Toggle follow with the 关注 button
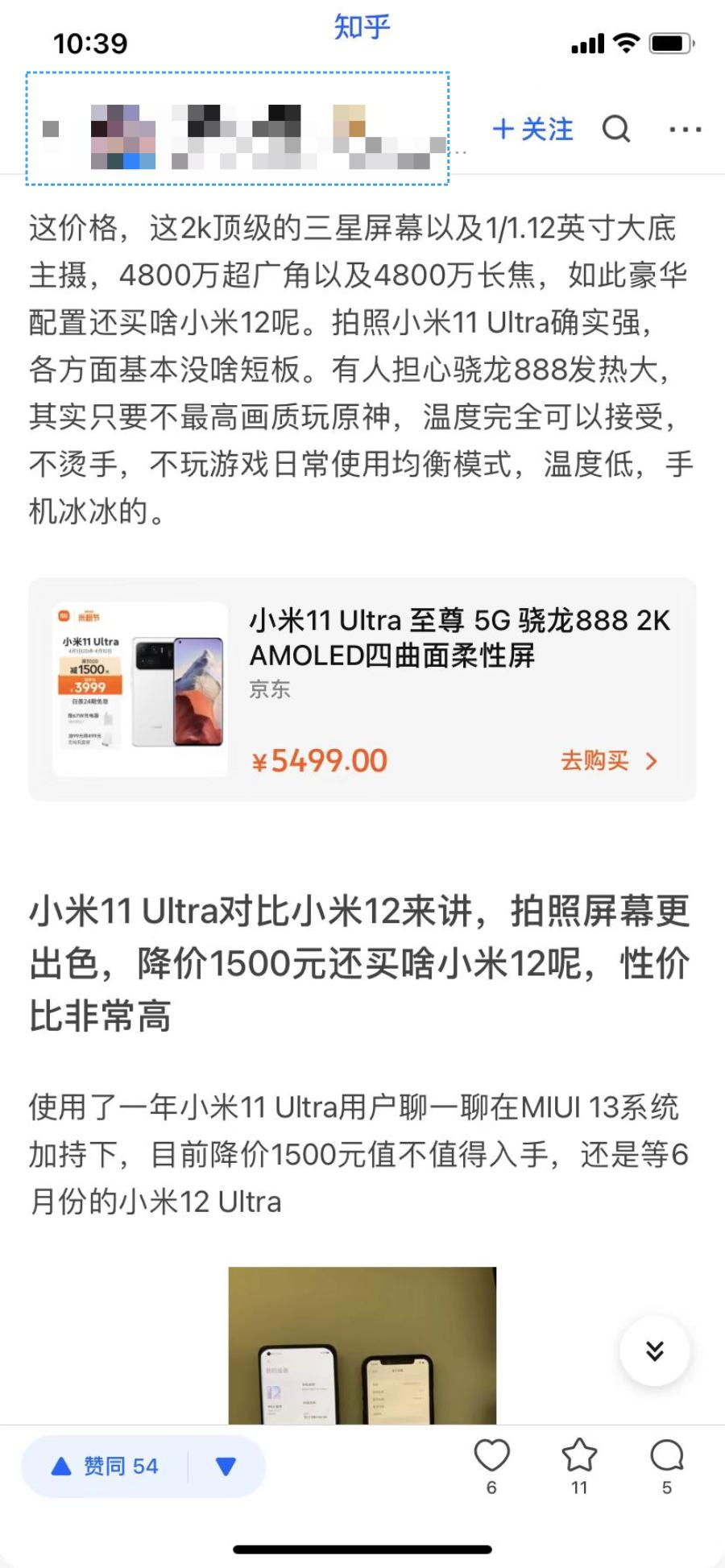This screenshot has height=1568, width=725. click(532, 129)
